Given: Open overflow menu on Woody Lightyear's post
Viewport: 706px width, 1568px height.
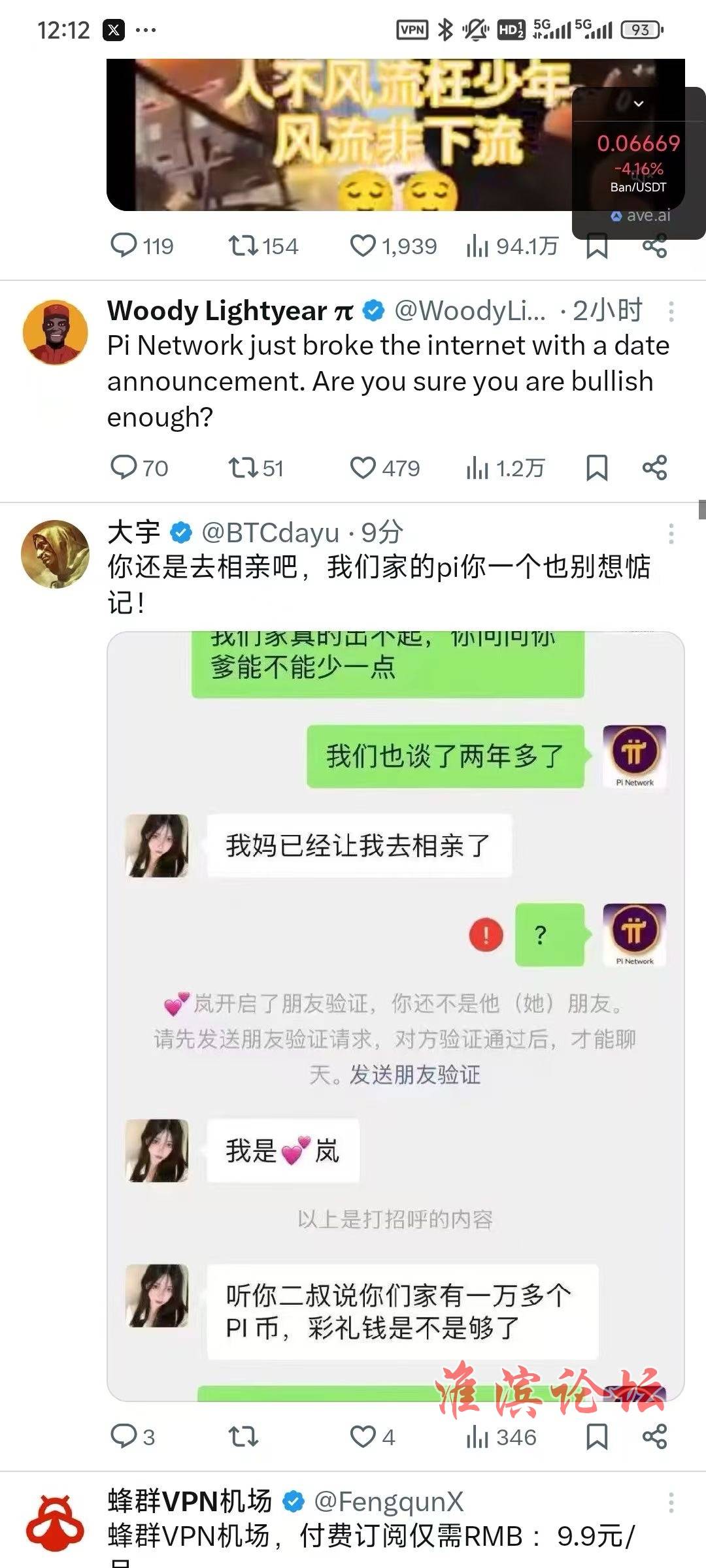Looking at the screenshot, I should click(671, 311).
